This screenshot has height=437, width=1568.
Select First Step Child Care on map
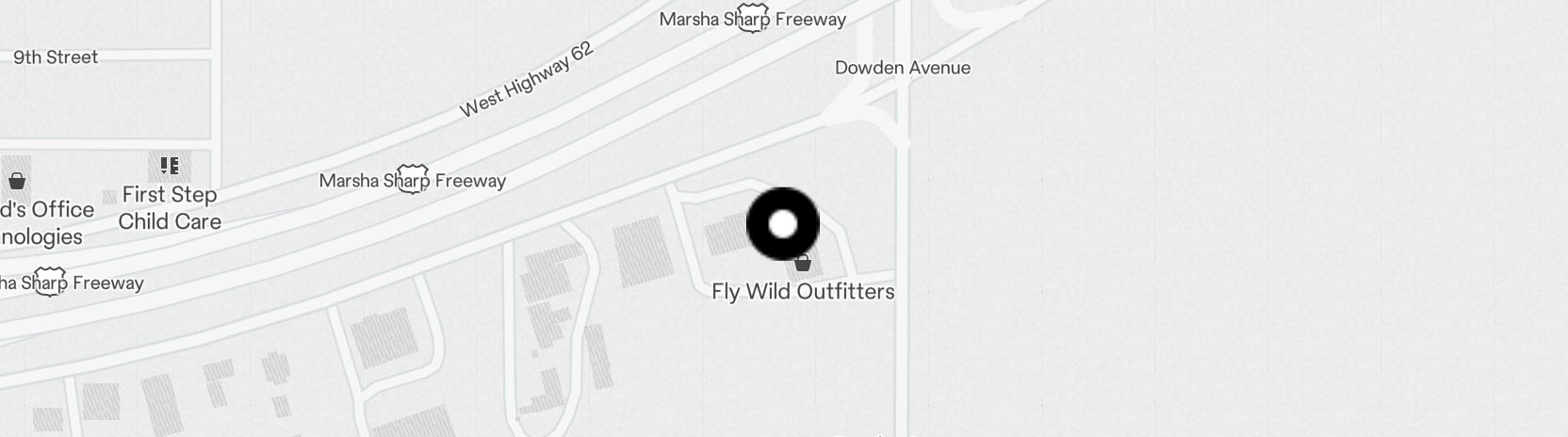coord(170,207)
